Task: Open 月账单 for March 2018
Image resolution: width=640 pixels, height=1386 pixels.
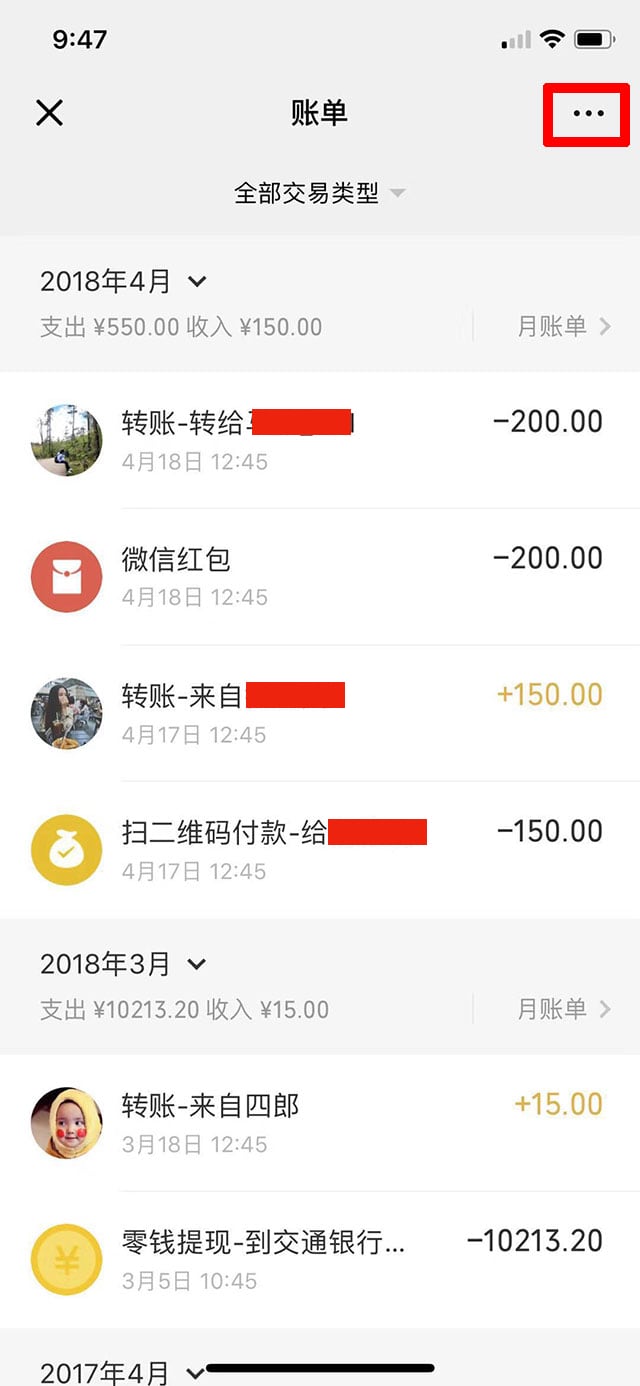Action: [563, 1009]
